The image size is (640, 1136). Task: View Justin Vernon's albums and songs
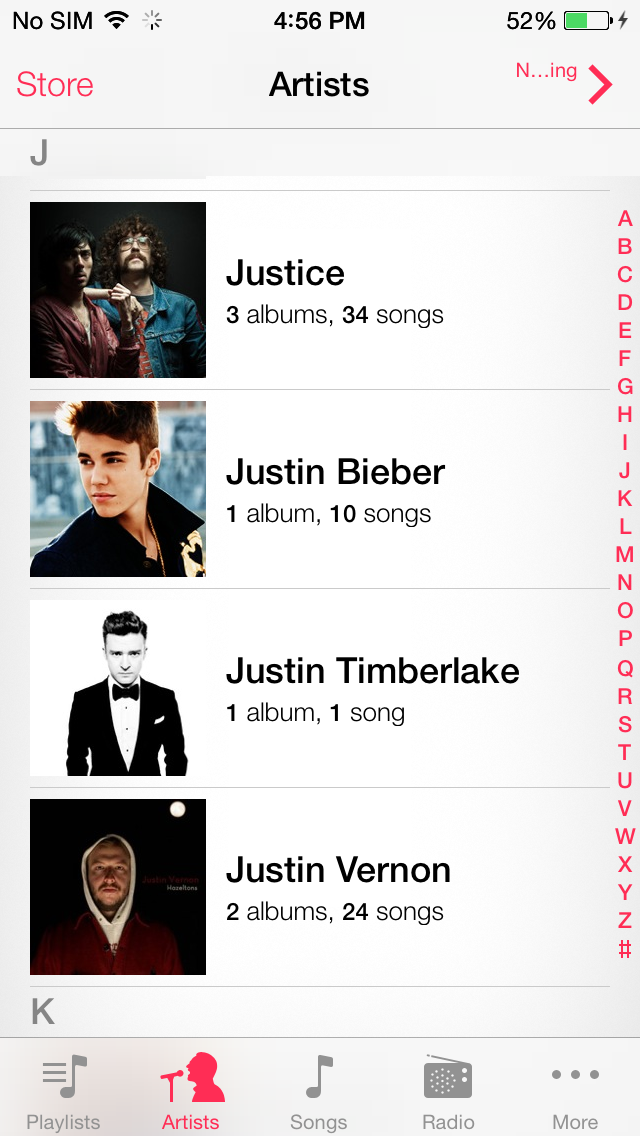tap(320, 887)
